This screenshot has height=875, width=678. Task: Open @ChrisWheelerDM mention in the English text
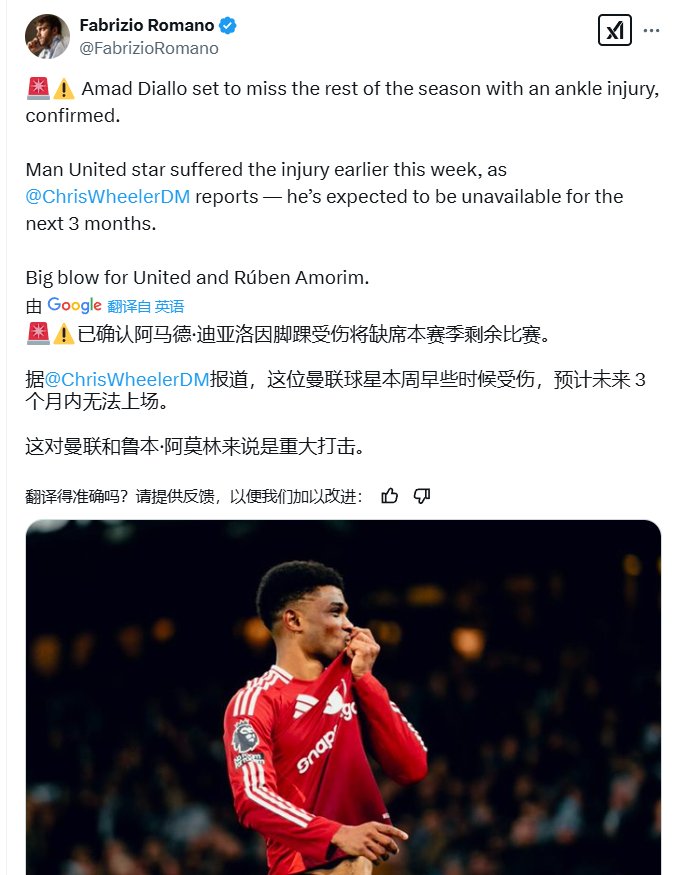(107, 196)
